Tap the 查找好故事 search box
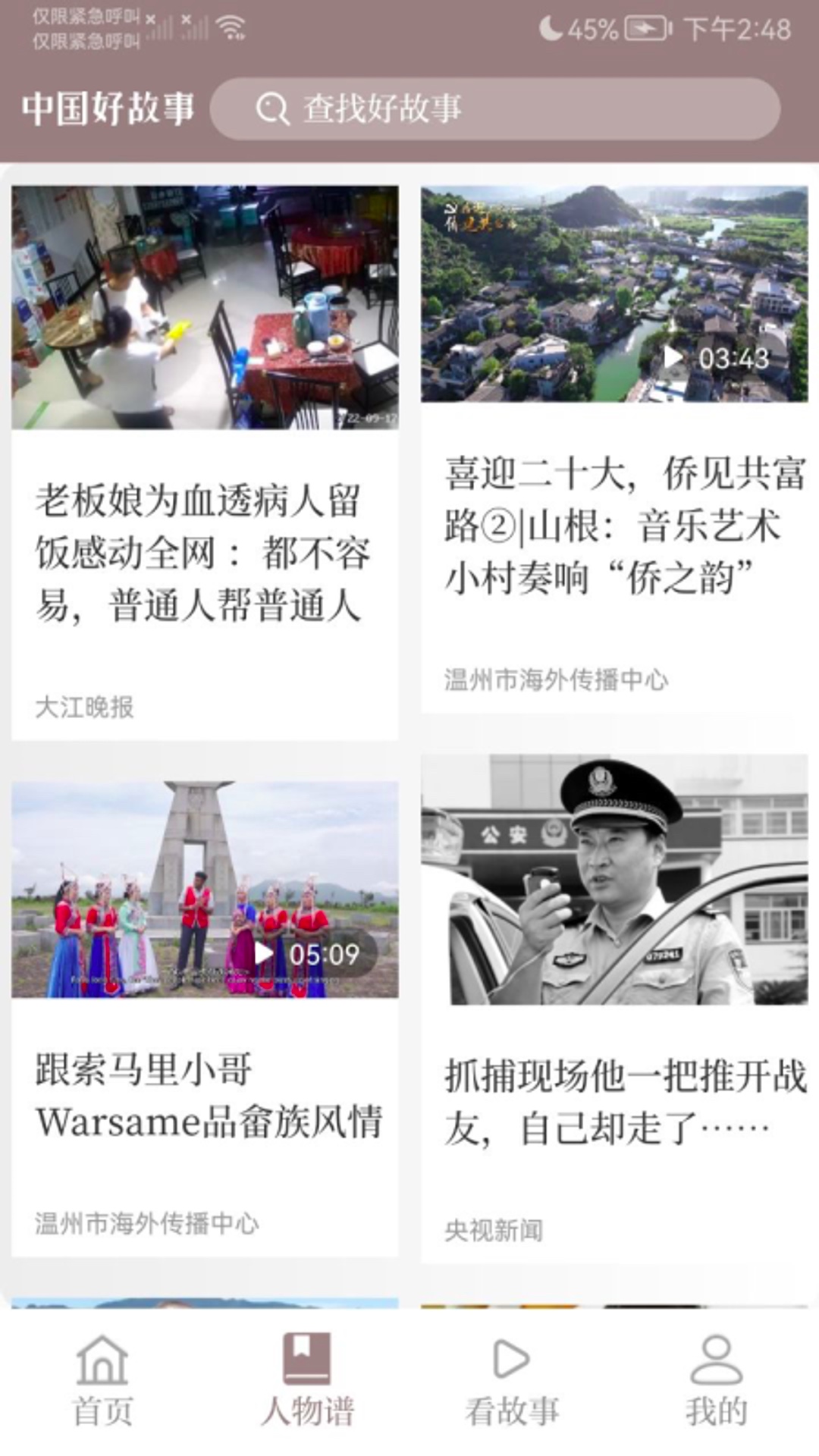 494,108
